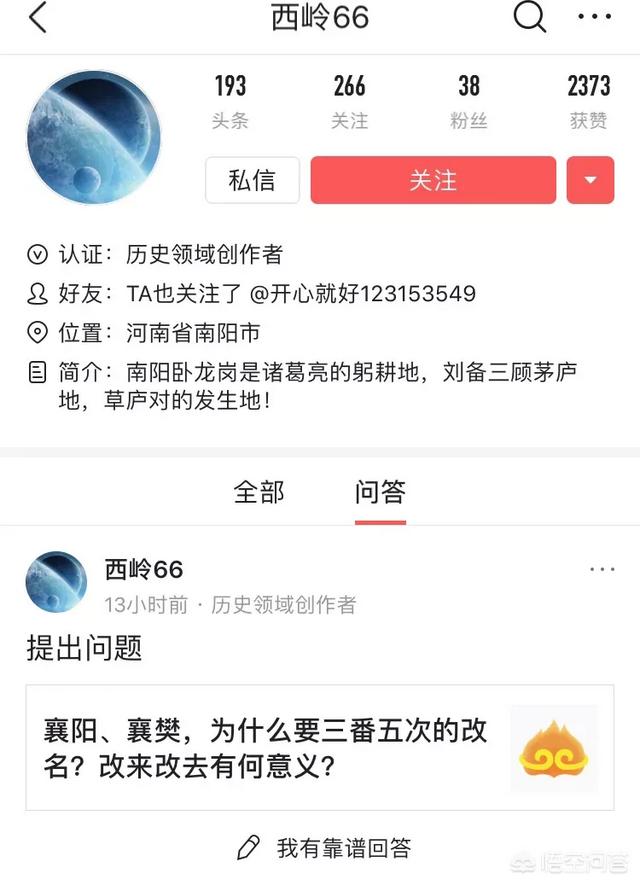View the 关注 following list
This screenshot has width=640, height=885.
pyautogui.click(x=349, y=101)
